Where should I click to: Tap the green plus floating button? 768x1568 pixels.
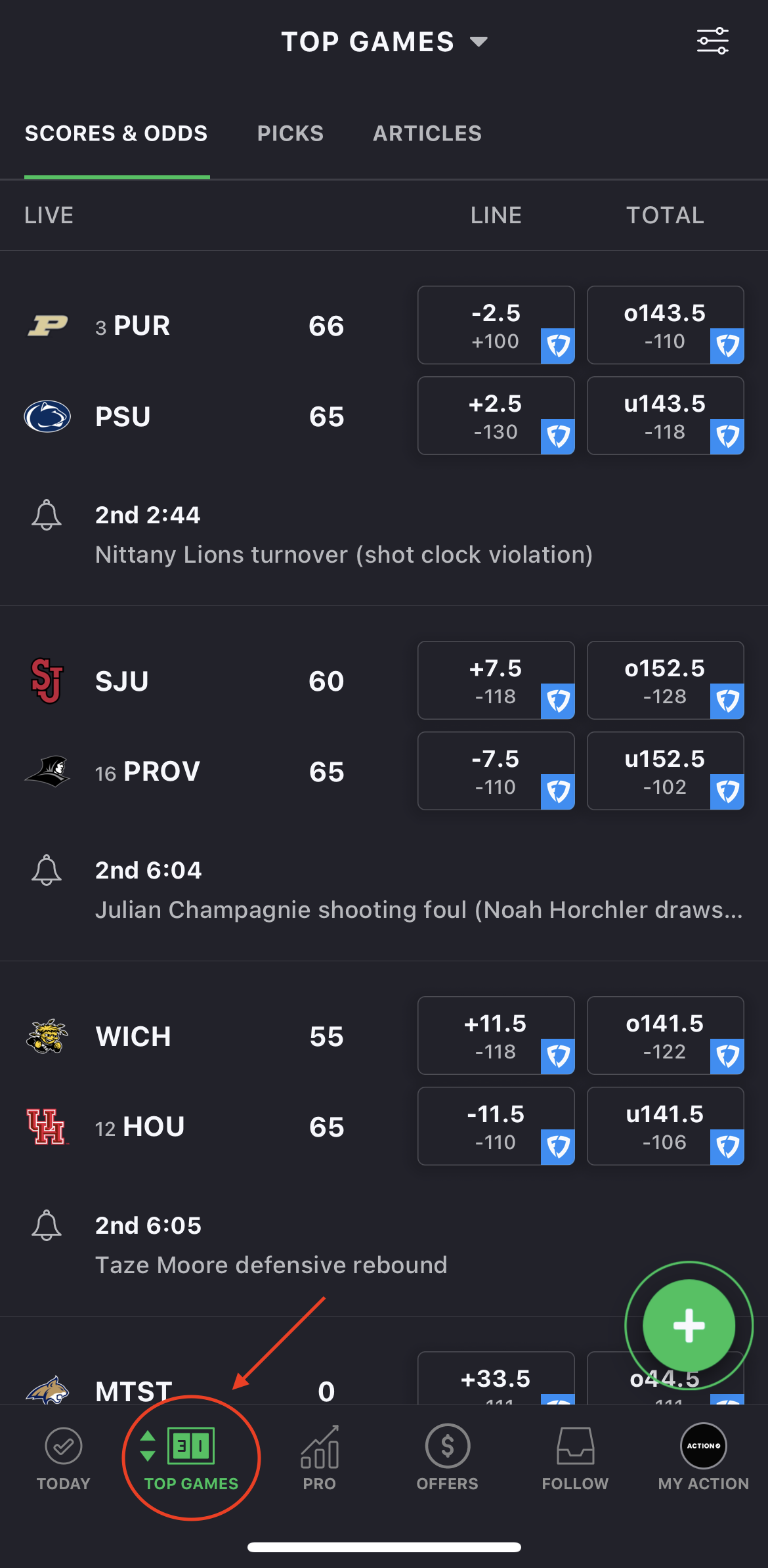point(689,1326)
